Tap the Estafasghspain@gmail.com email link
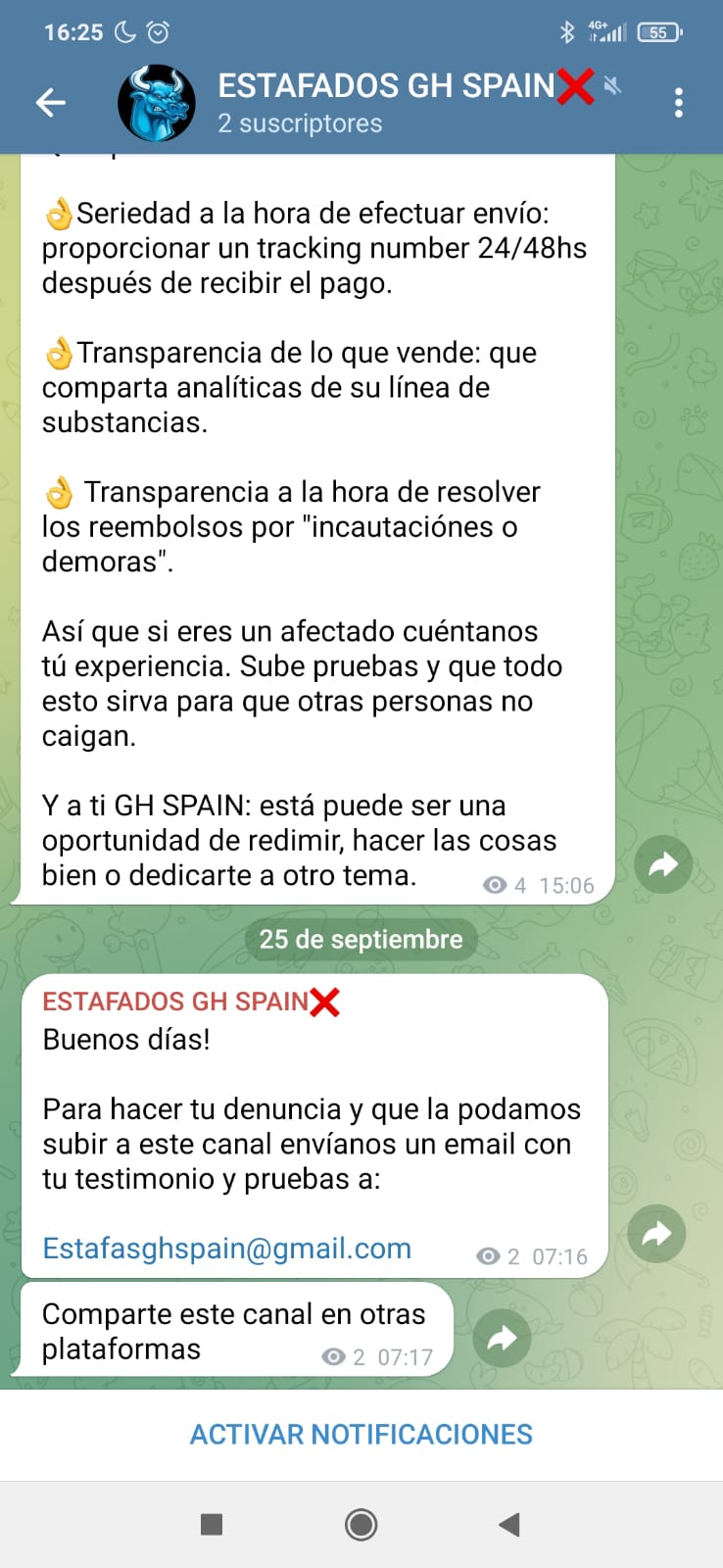Viewport: 723px width, 1568px height. pos(226,1248)
